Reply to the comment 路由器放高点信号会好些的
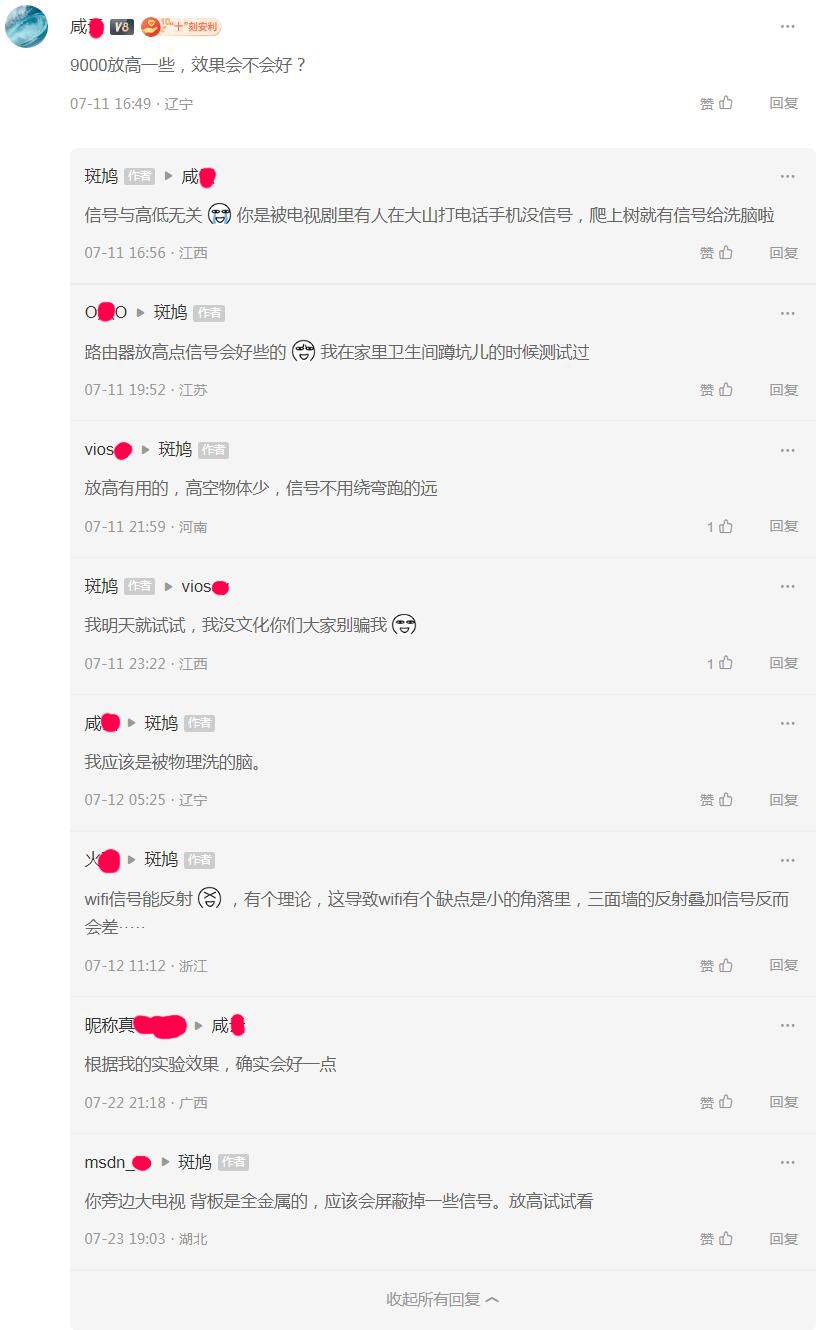Screen dimensions: 818x1330 [x=783, y=390]
